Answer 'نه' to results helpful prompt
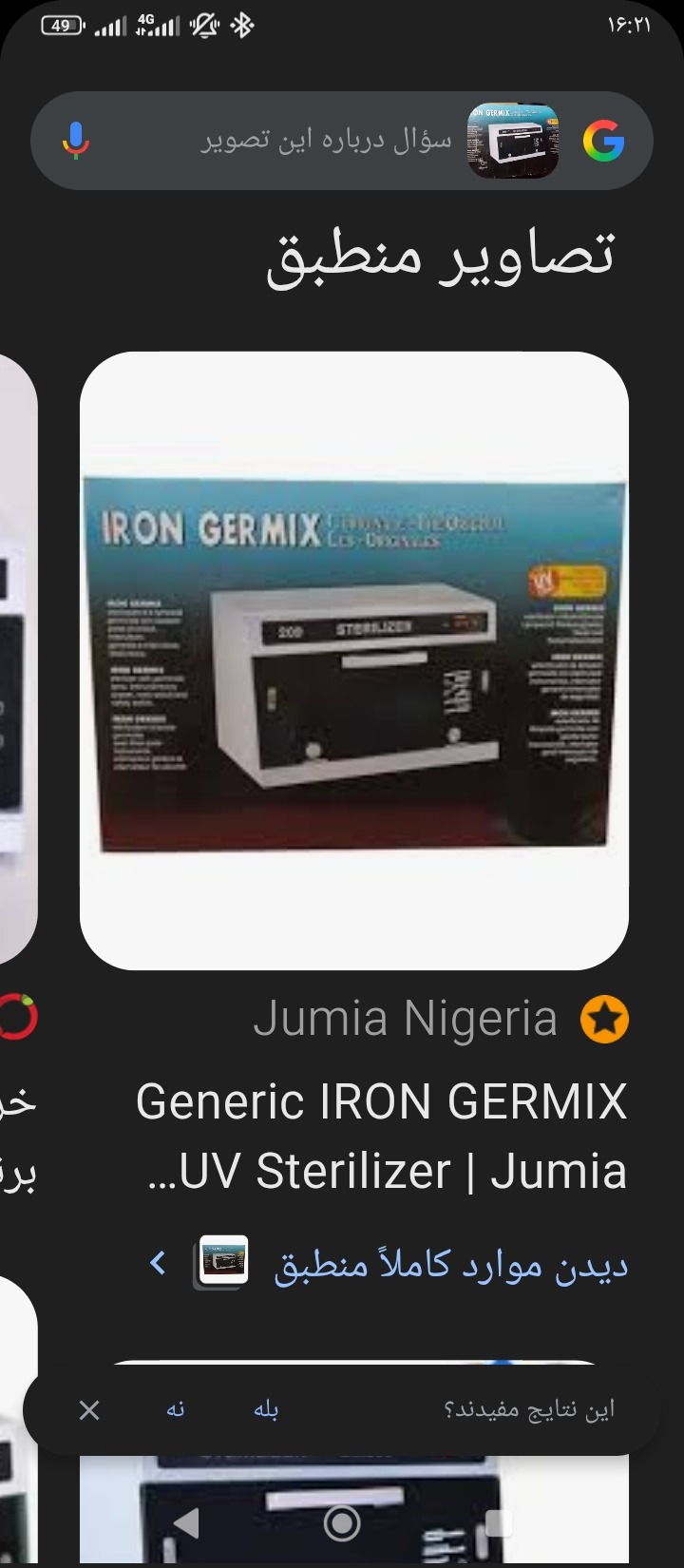 click(x=175, y=1409)
